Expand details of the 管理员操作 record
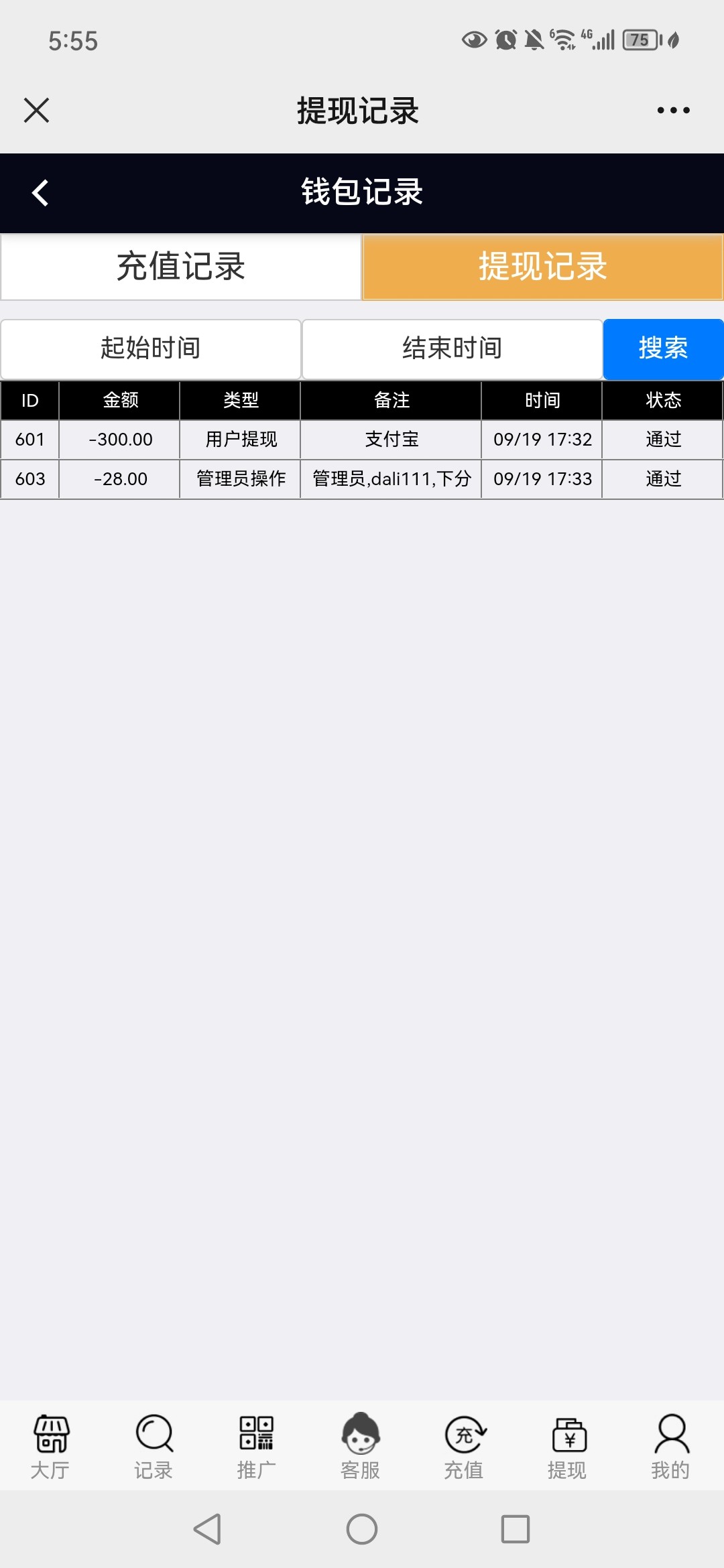The image size is (724, 1568). (239, 478)
